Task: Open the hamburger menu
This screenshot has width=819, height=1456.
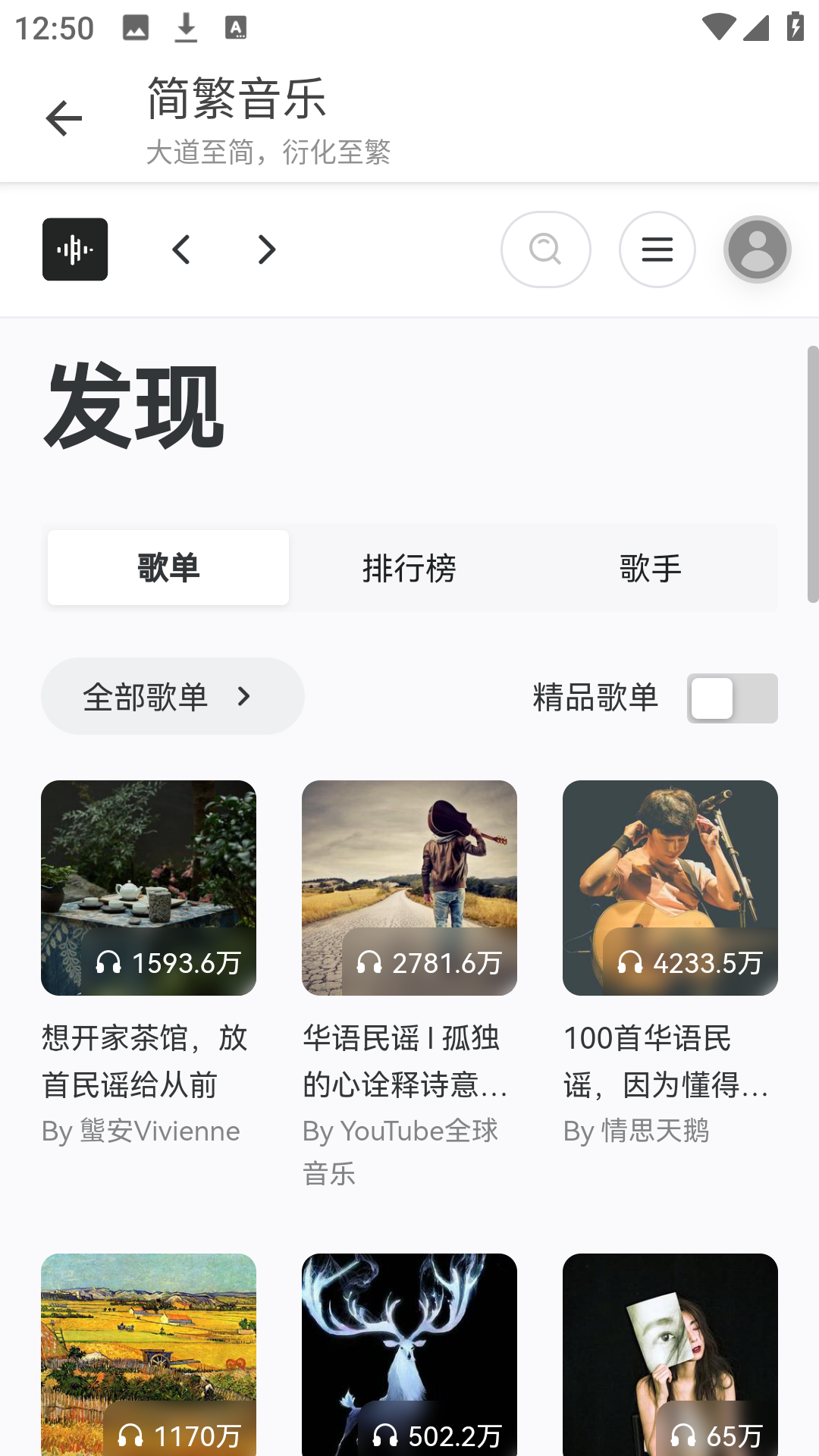Action: (x=657, y=249)
